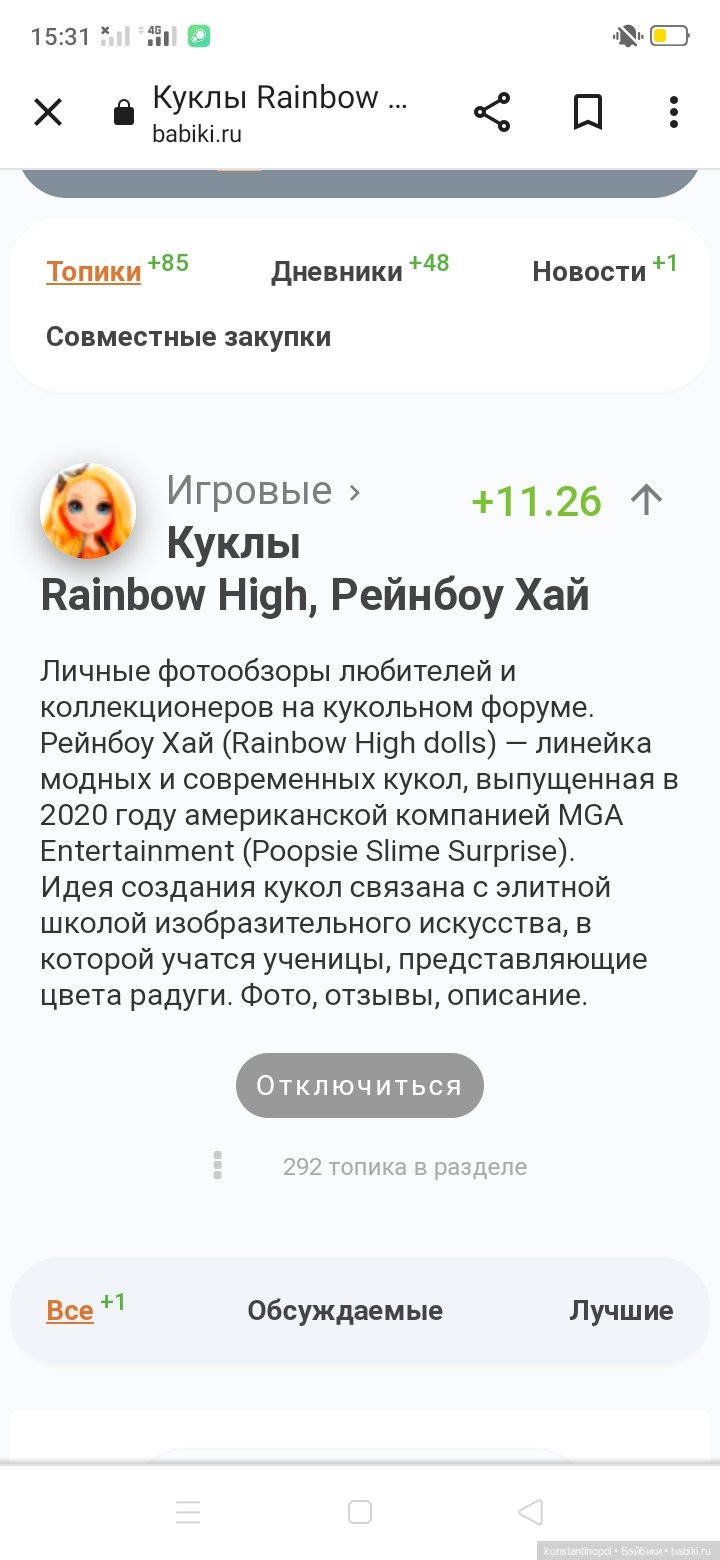Switch to the Дневники tab

337,272
